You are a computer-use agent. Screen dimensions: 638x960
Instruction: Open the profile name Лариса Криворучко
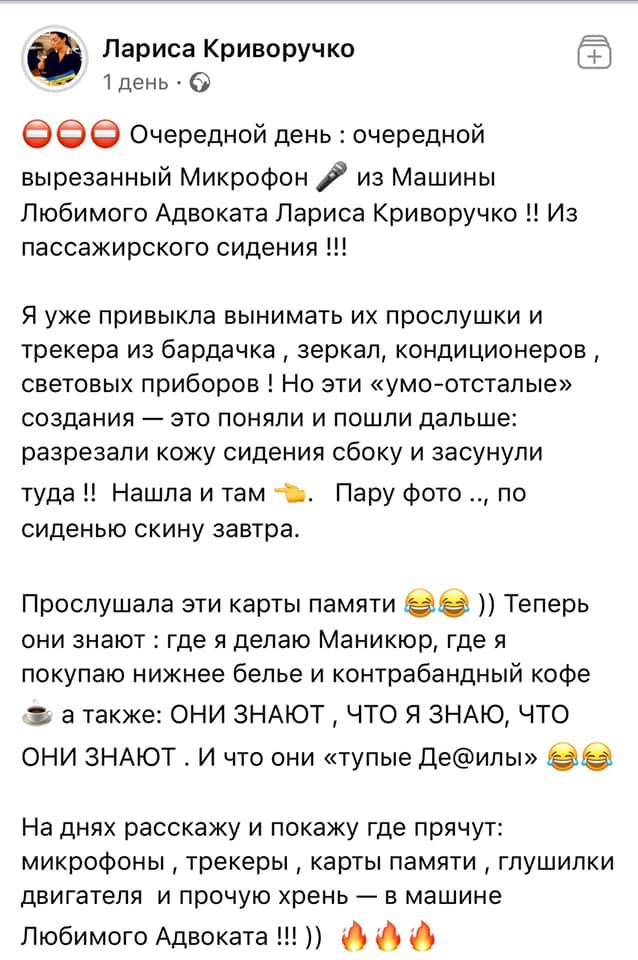tap(229, 48)
